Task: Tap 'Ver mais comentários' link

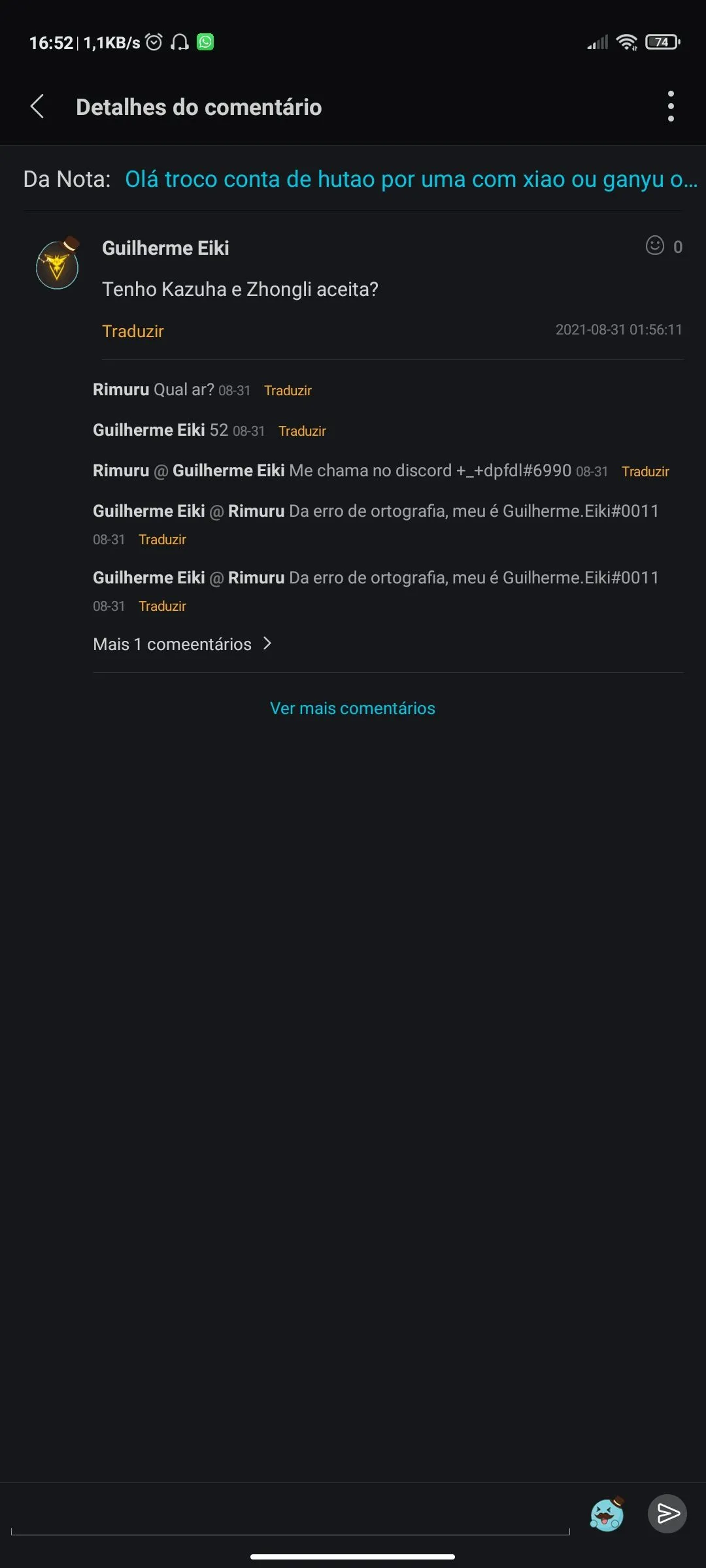Action: coord(352,708)
